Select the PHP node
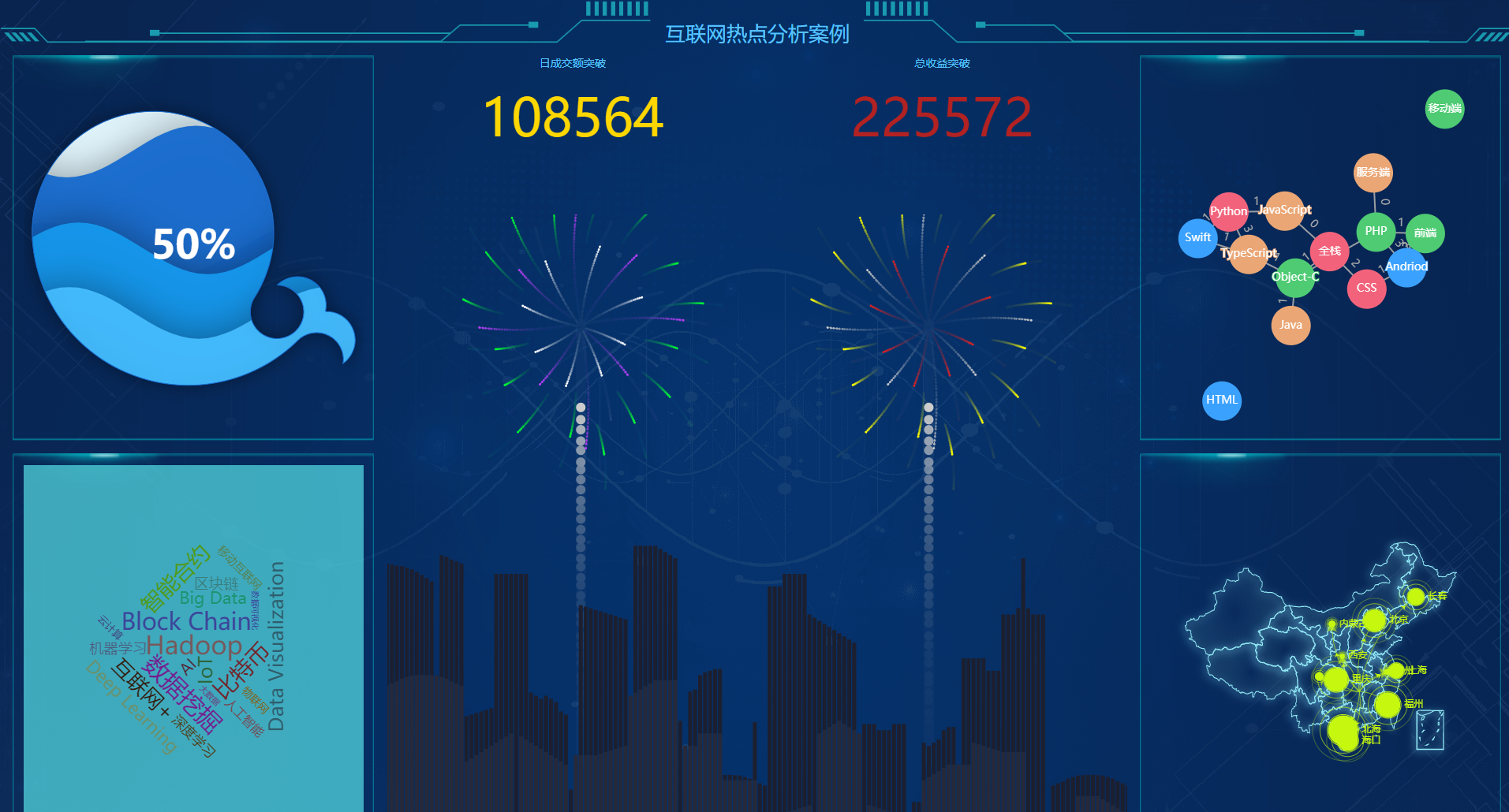This screenshot has width=1509, height=812. 1376,232
